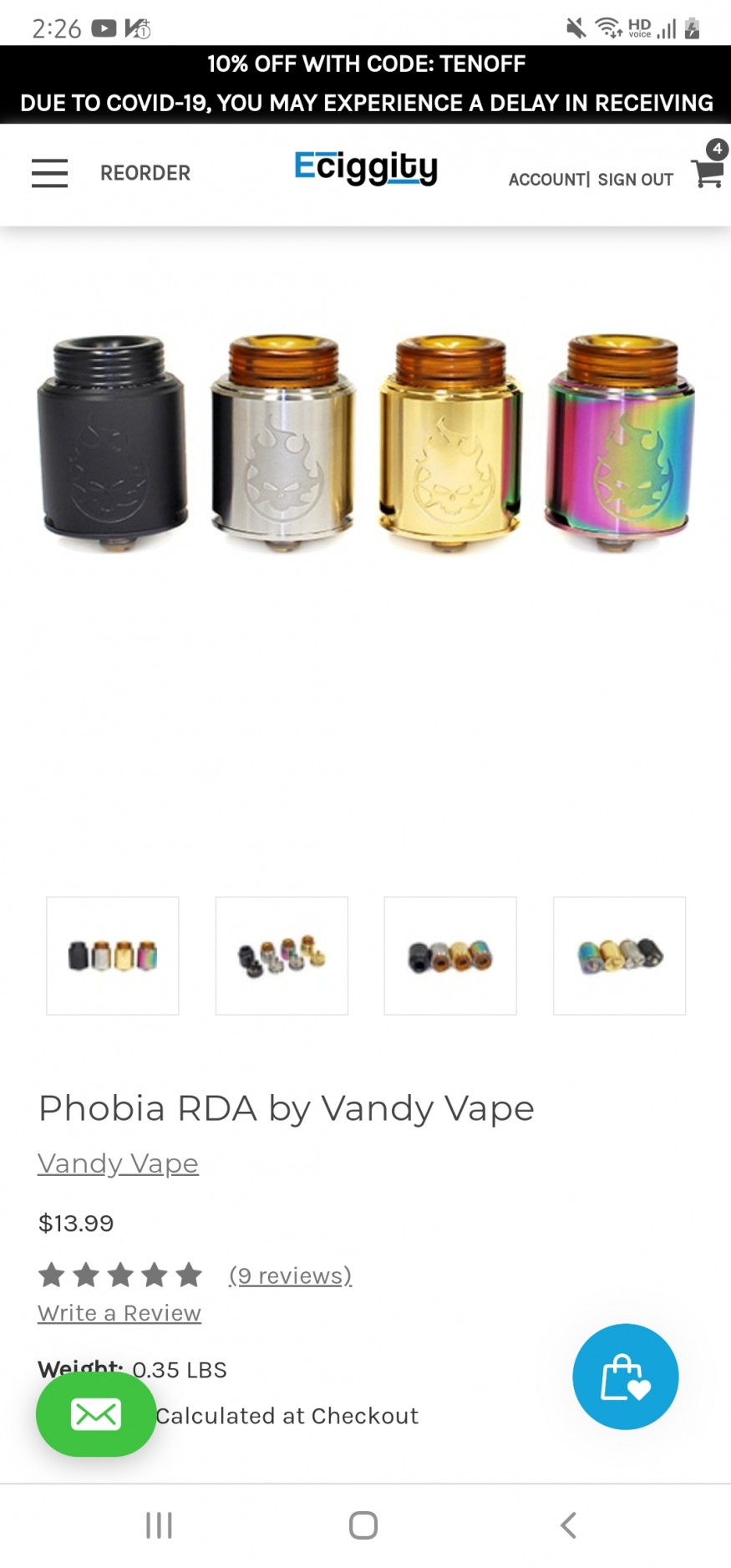This screenshot has width=731, height=1568.
Task: Open the hamburger menu
Action: pos(49,173)
